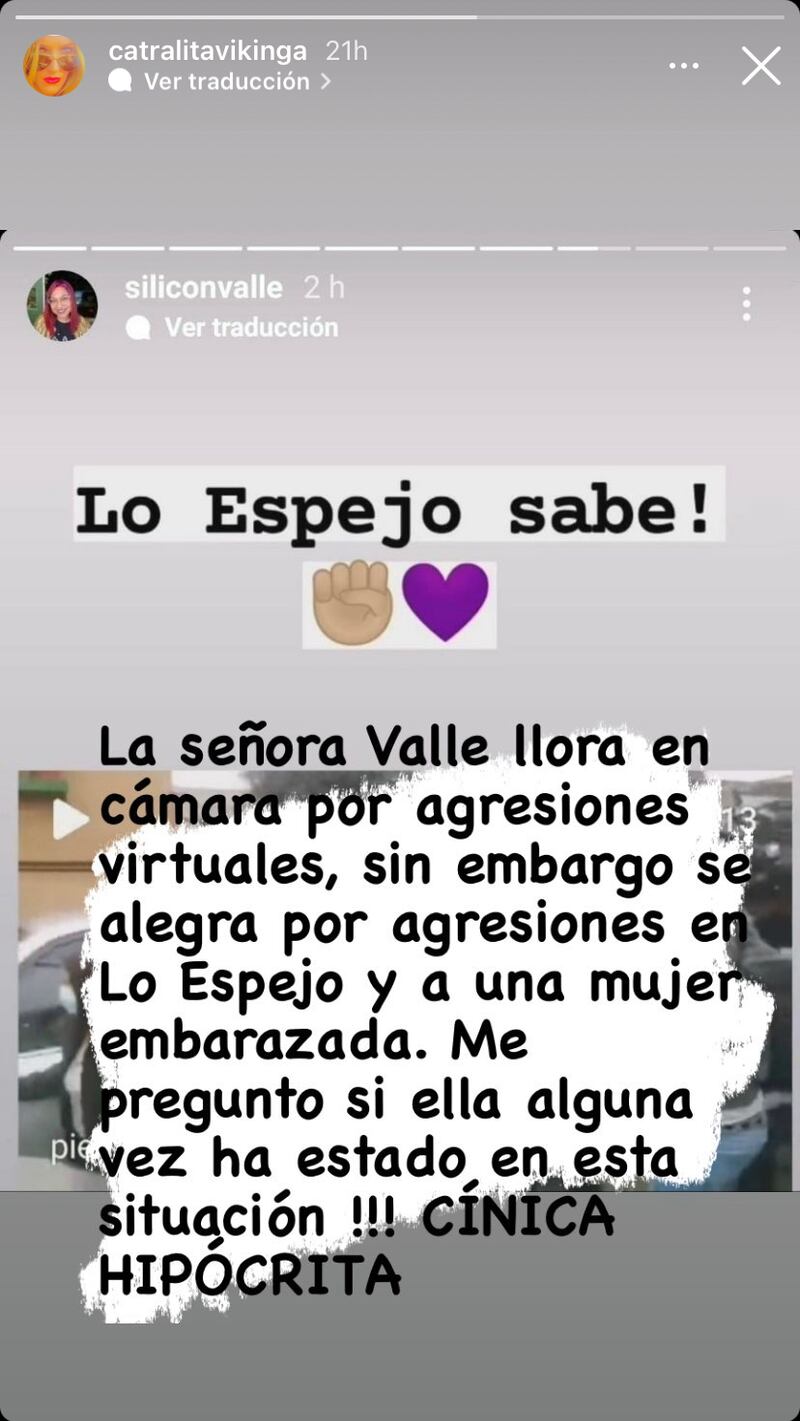Tap the catralitavikinga username
This screenshot has width=800, height=1421.
pos(208,51)
